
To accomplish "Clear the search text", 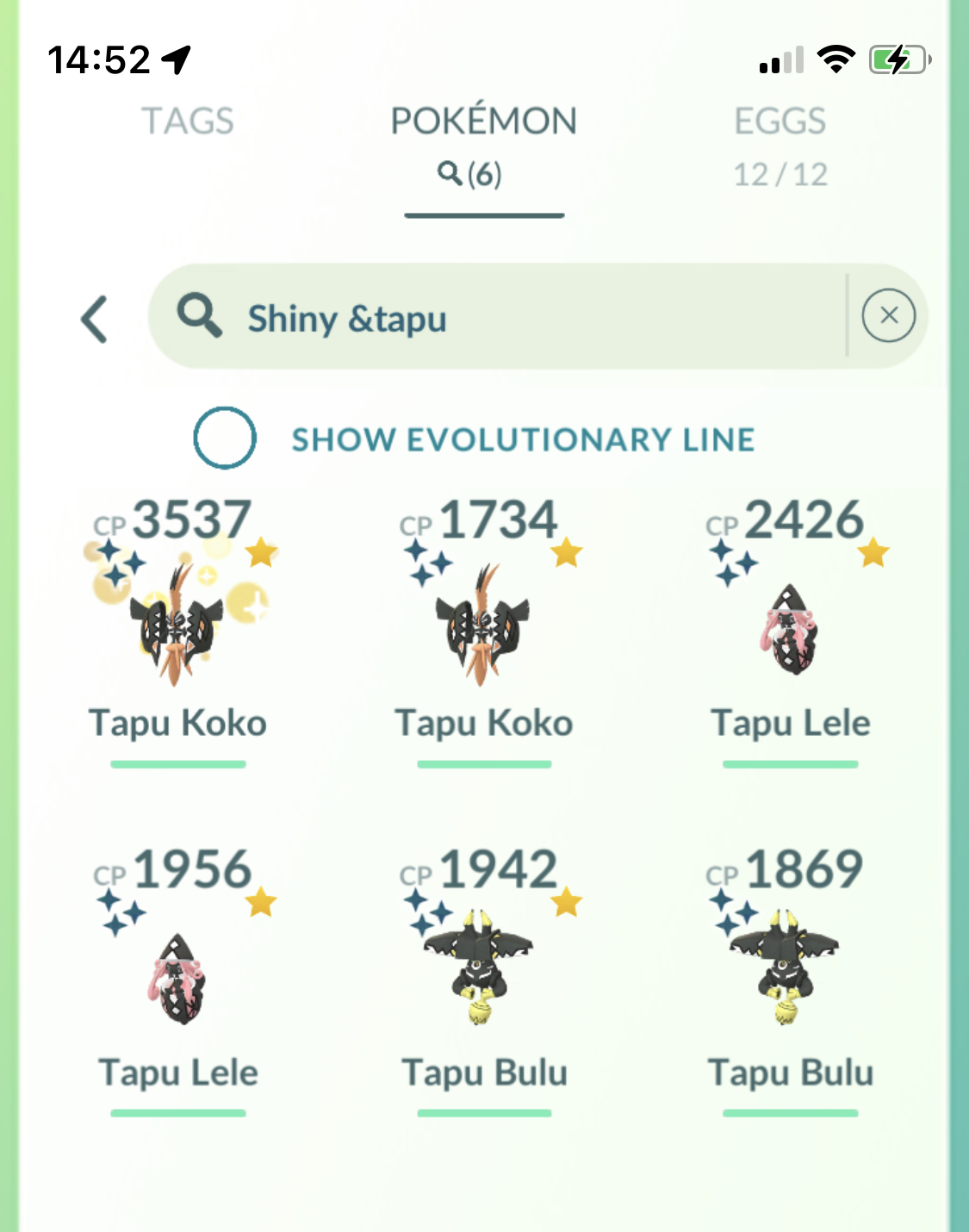I will [x=889, y=316].
